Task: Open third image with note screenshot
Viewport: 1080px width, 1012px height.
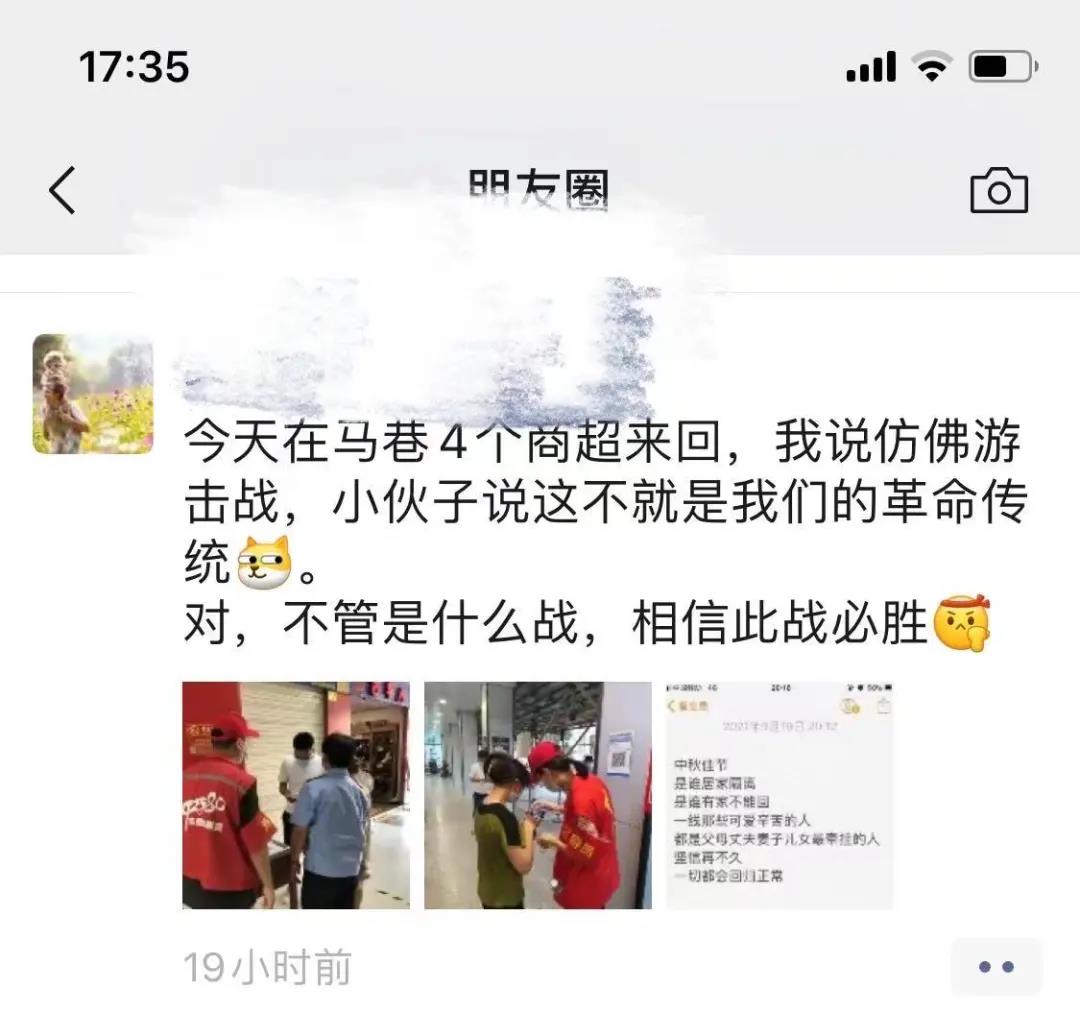Action: (780, 795)
